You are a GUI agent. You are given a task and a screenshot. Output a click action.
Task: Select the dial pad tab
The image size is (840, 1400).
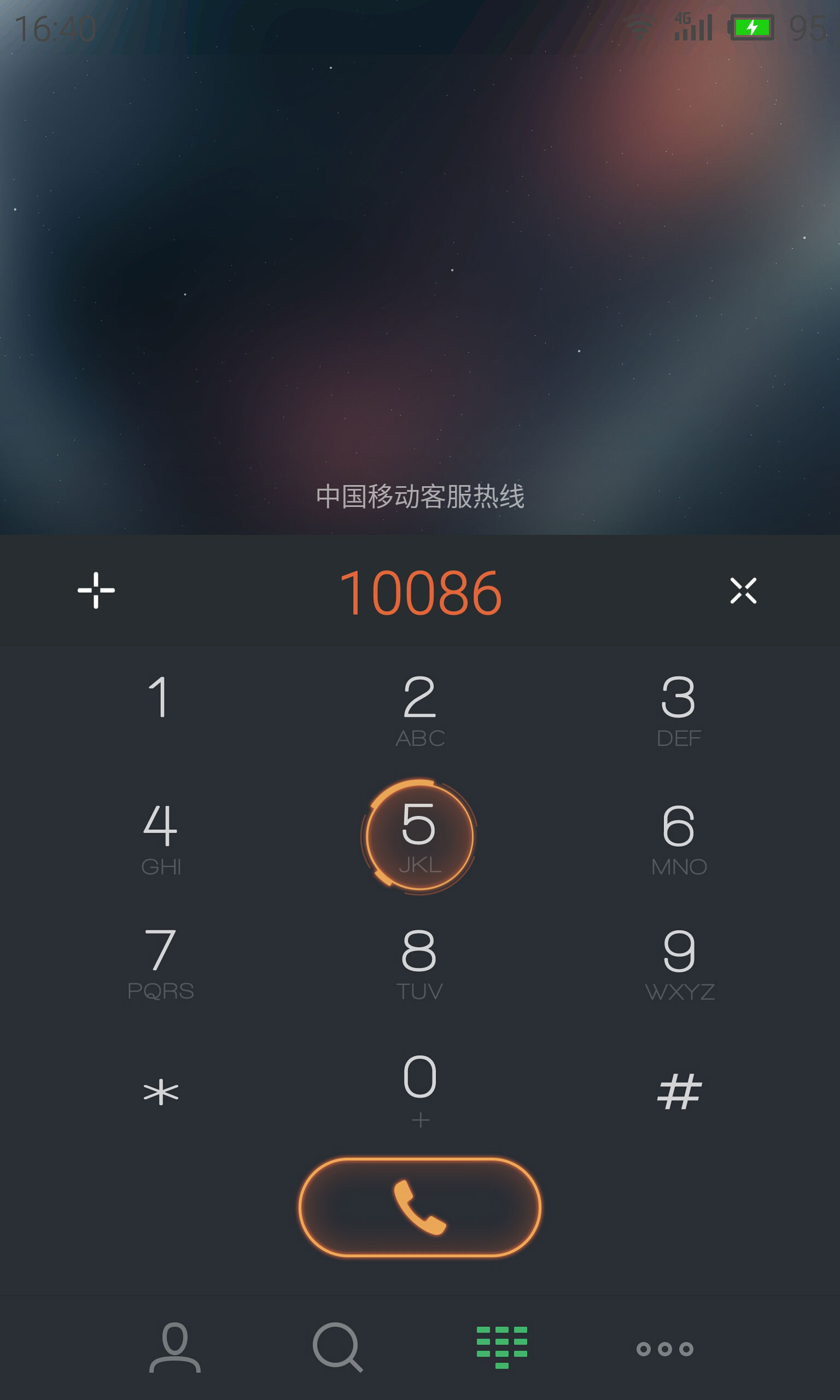[502, 1347]
